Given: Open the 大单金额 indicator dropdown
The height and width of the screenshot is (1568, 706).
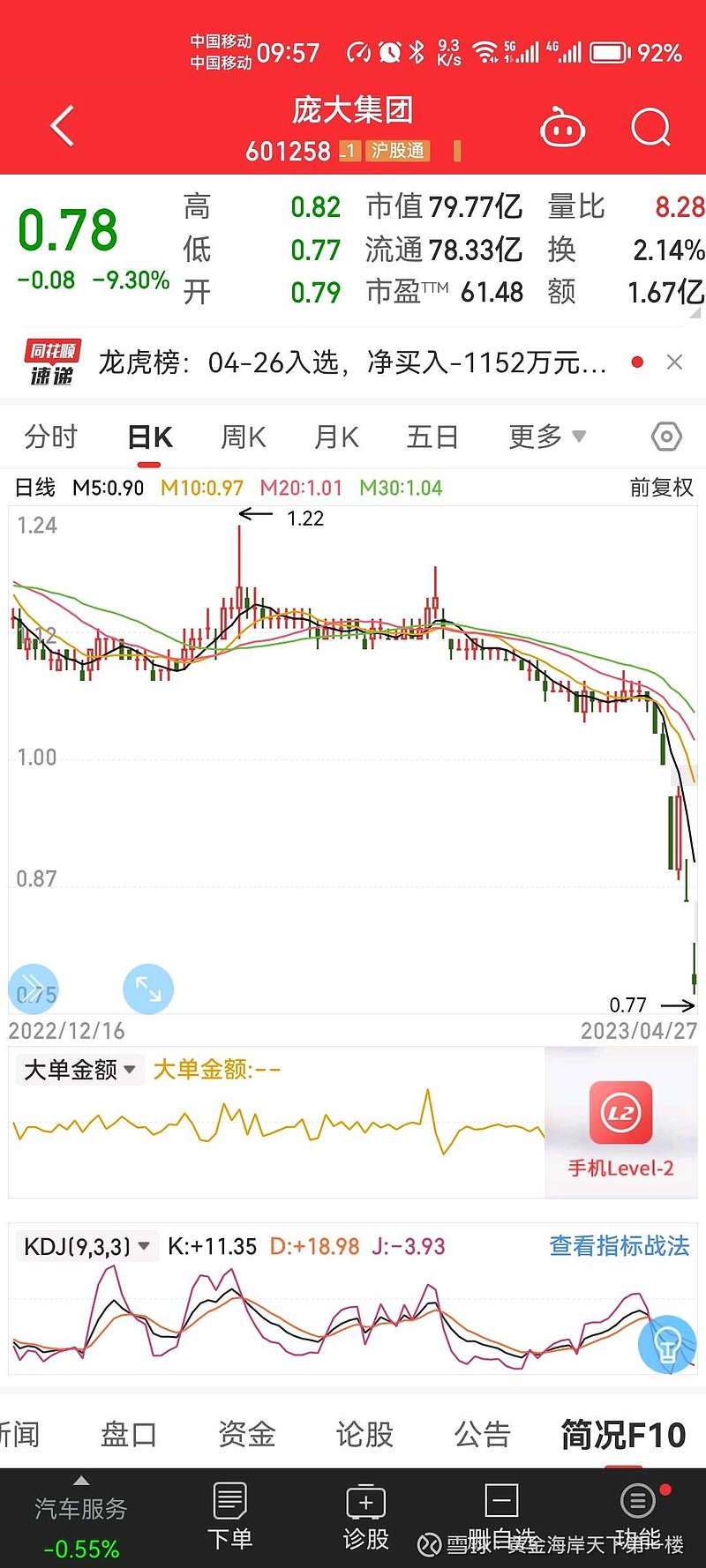Looking at the screenshot, I should pyautogui.click(x=79, y=1070).
